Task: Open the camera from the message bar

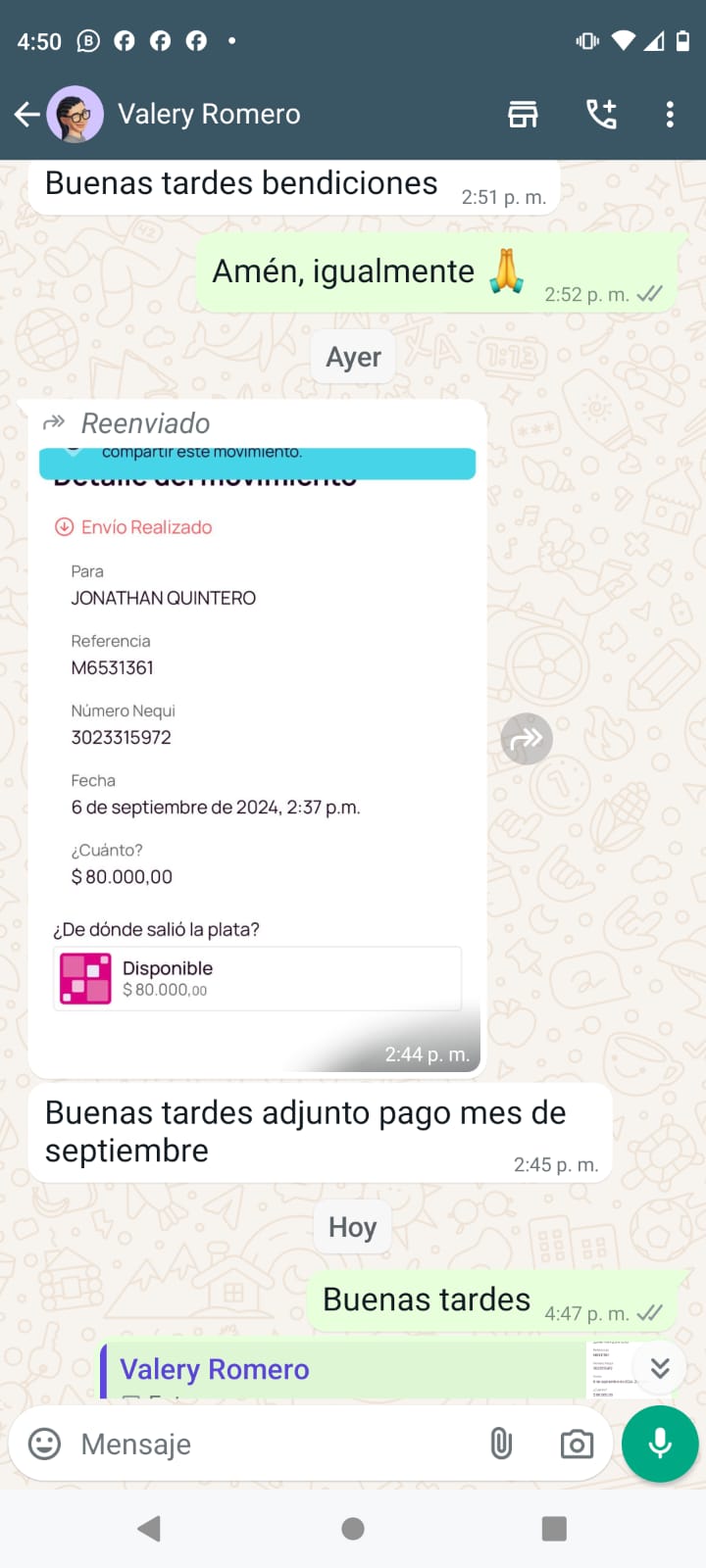Action: (x=577, y=1444)
